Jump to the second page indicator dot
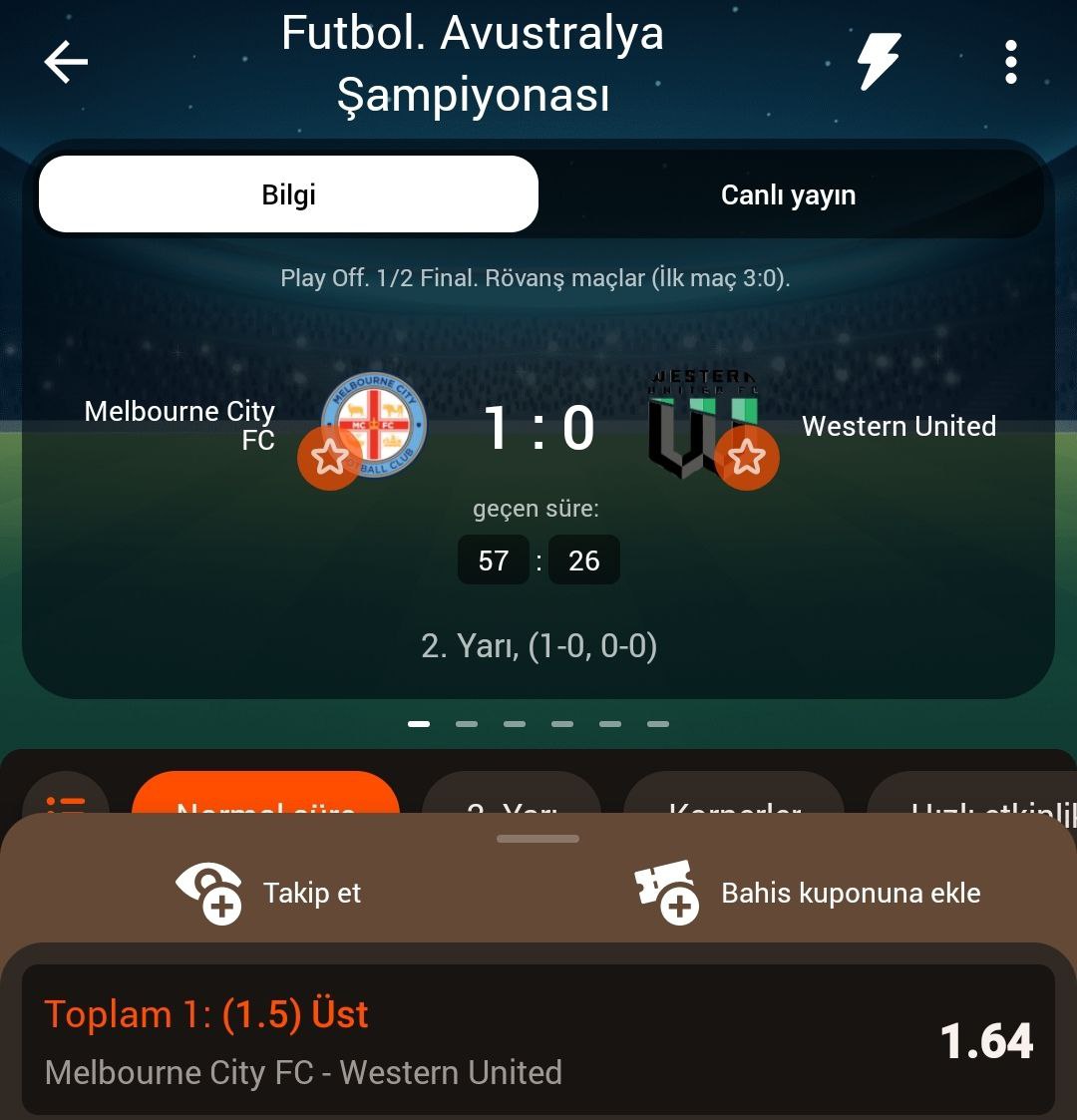This screenshot has height=1120, width=1077. [467, 724]
